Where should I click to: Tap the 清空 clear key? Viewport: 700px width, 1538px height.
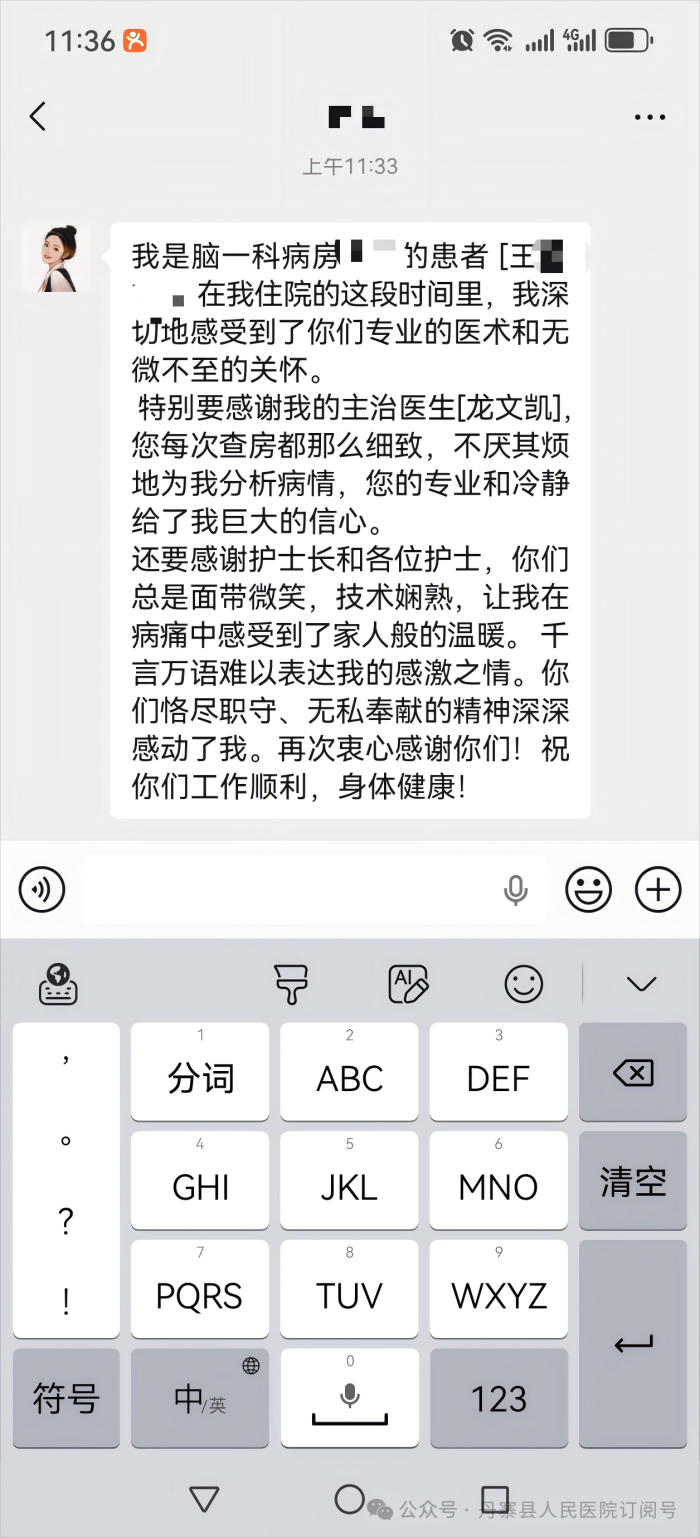[632, 1181]
